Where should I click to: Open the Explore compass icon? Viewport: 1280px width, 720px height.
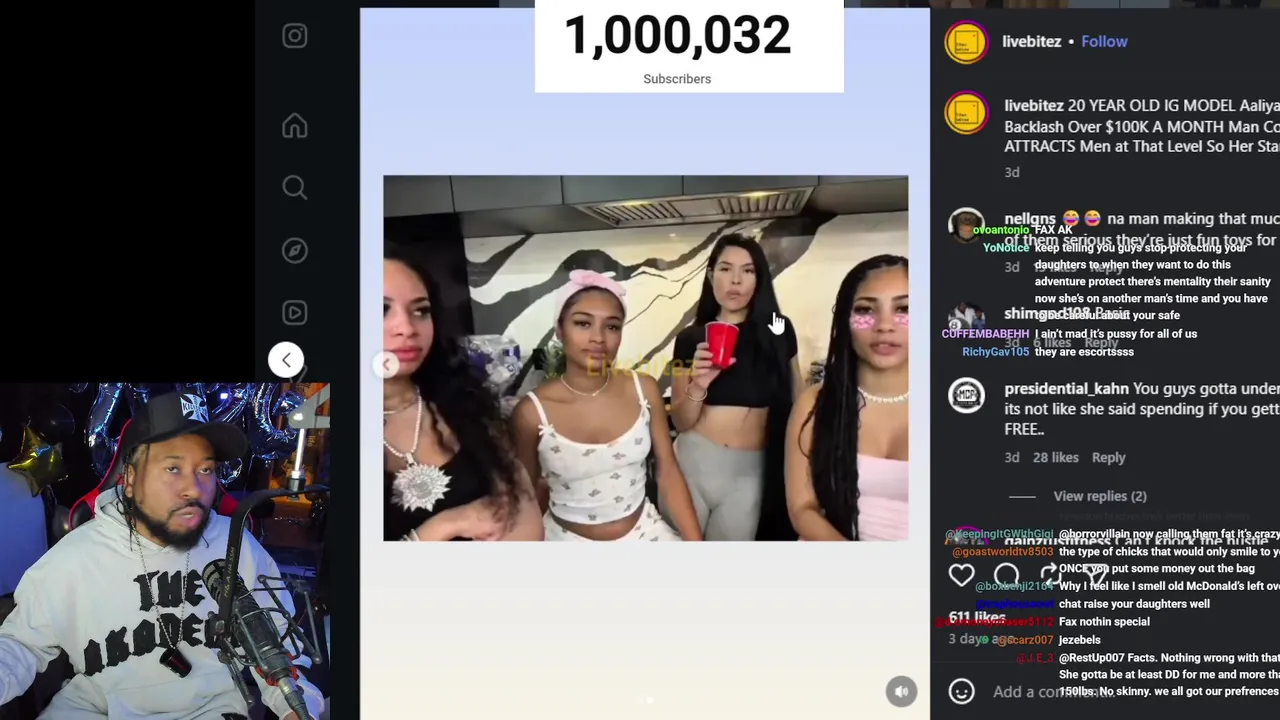[294, 250]
